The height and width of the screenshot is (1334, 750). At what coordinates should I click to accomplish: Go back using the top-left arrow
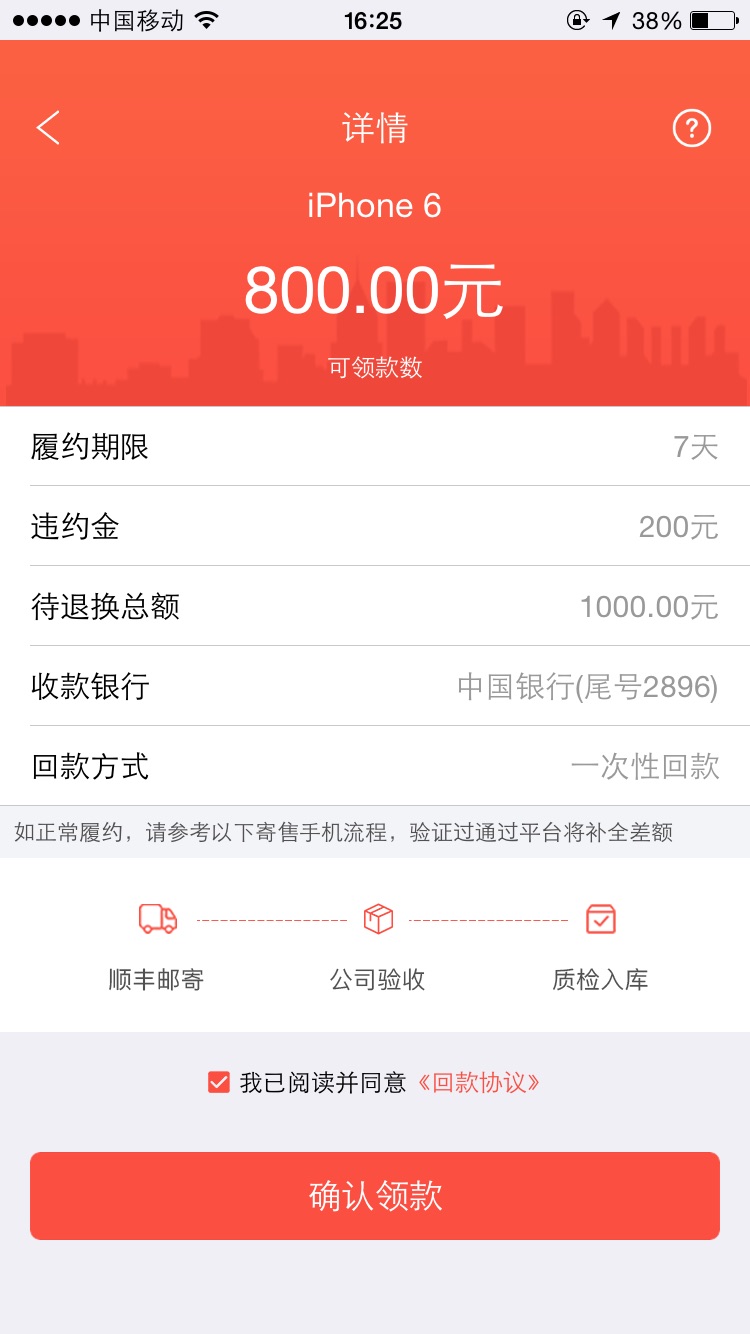coord(48,128)
